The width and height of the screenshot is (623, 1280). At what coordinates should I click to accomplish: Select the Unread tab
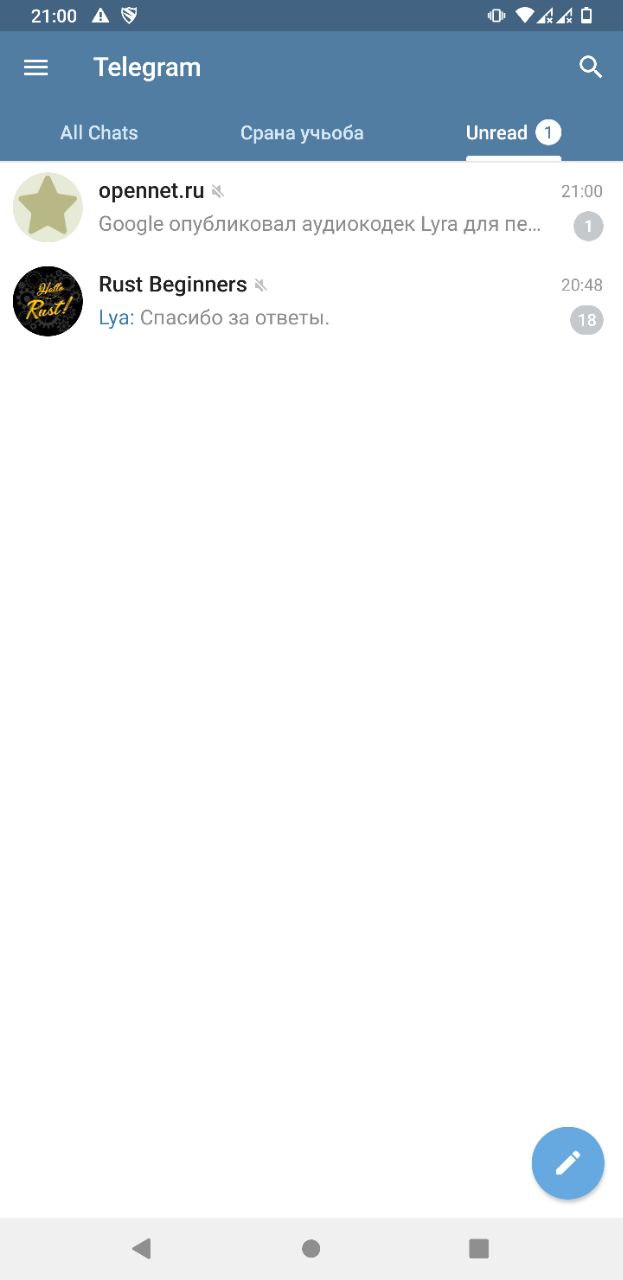(x=513, y=133)
